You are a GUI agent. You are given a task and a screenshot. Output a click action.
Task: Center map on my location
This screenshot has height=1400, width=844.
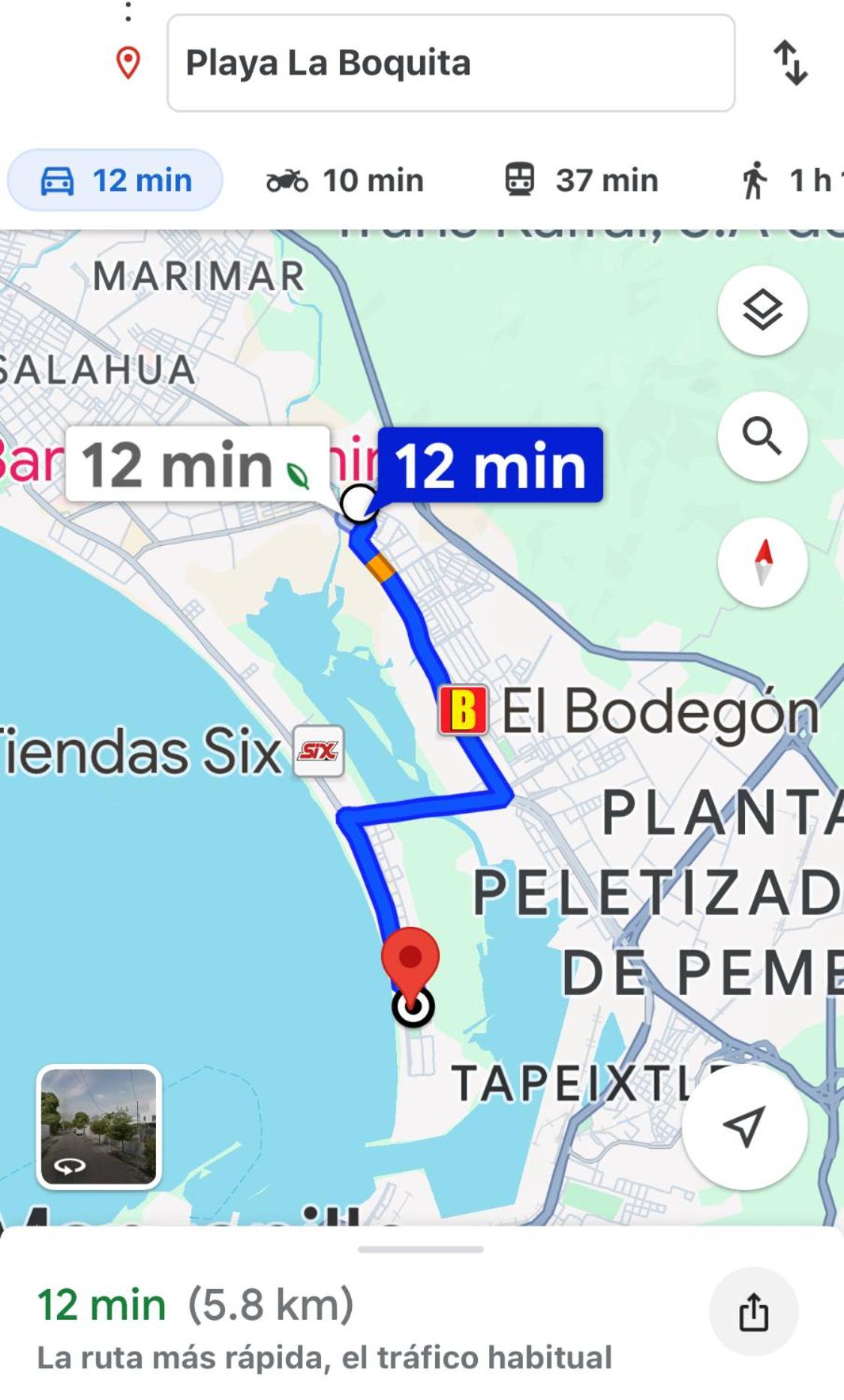click(743, 1126)
